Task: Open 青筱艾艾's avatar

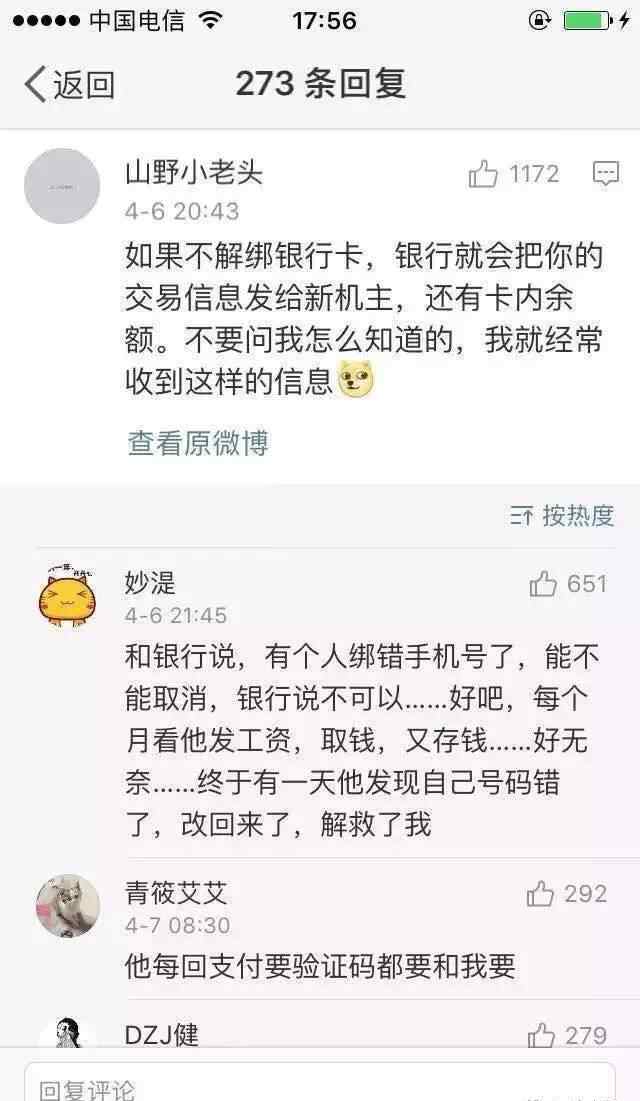Action: pos(67,906)
